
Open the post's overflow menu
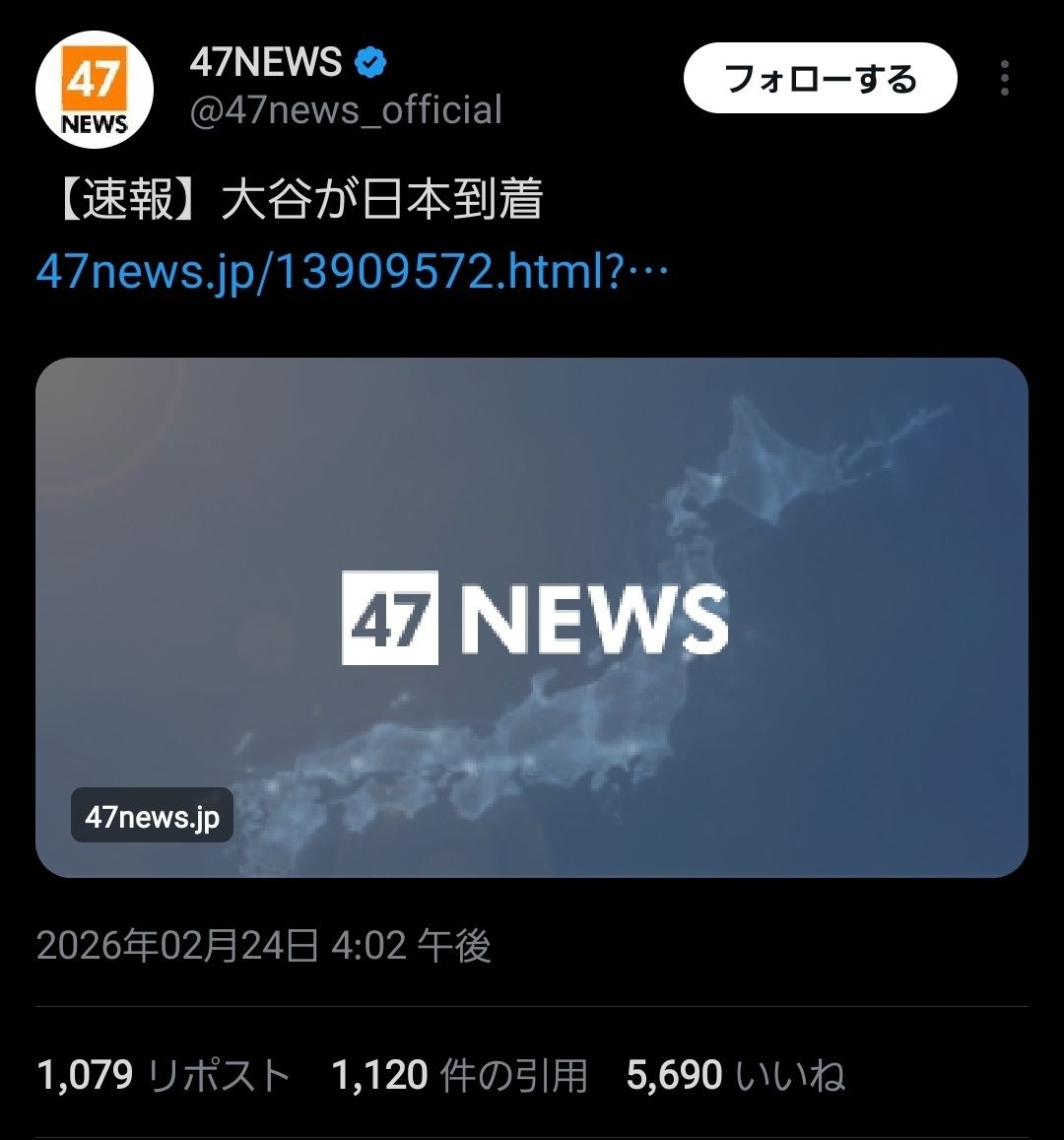pos(1004,79)
